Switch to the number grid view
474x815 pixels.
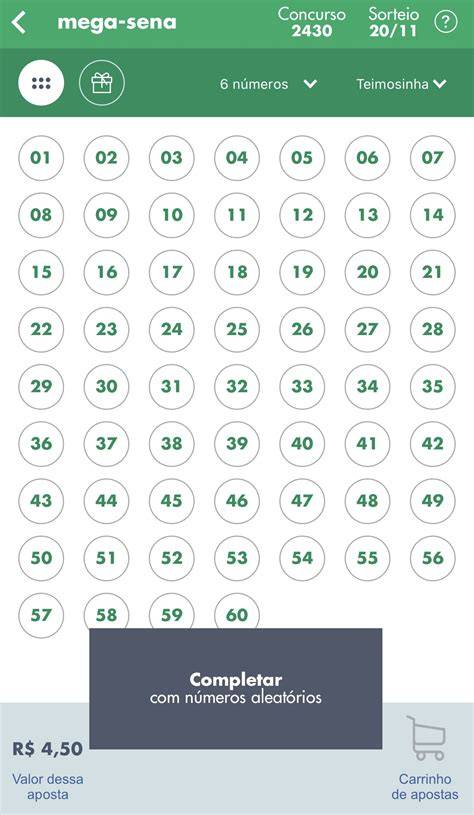click(41, 83)
